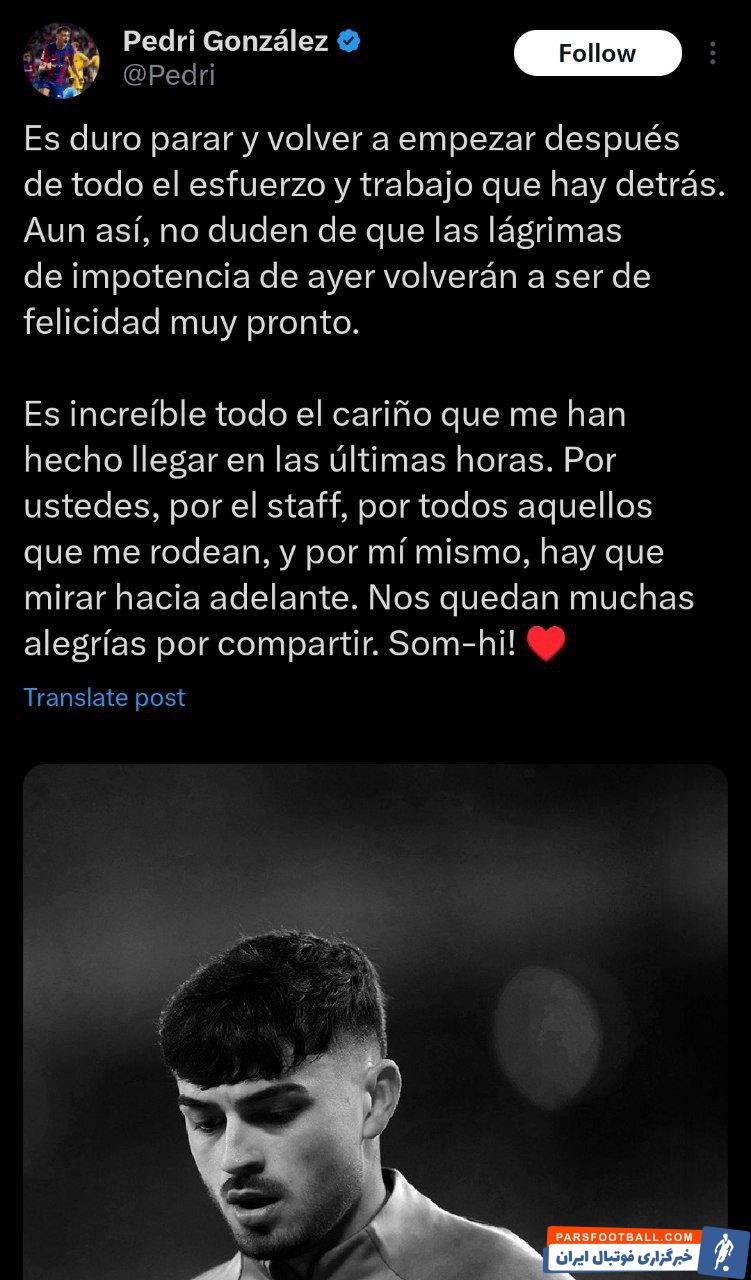Open the black-and-white photo attached to the post
Screen dimensions: 751x1280
(375, 1020)
